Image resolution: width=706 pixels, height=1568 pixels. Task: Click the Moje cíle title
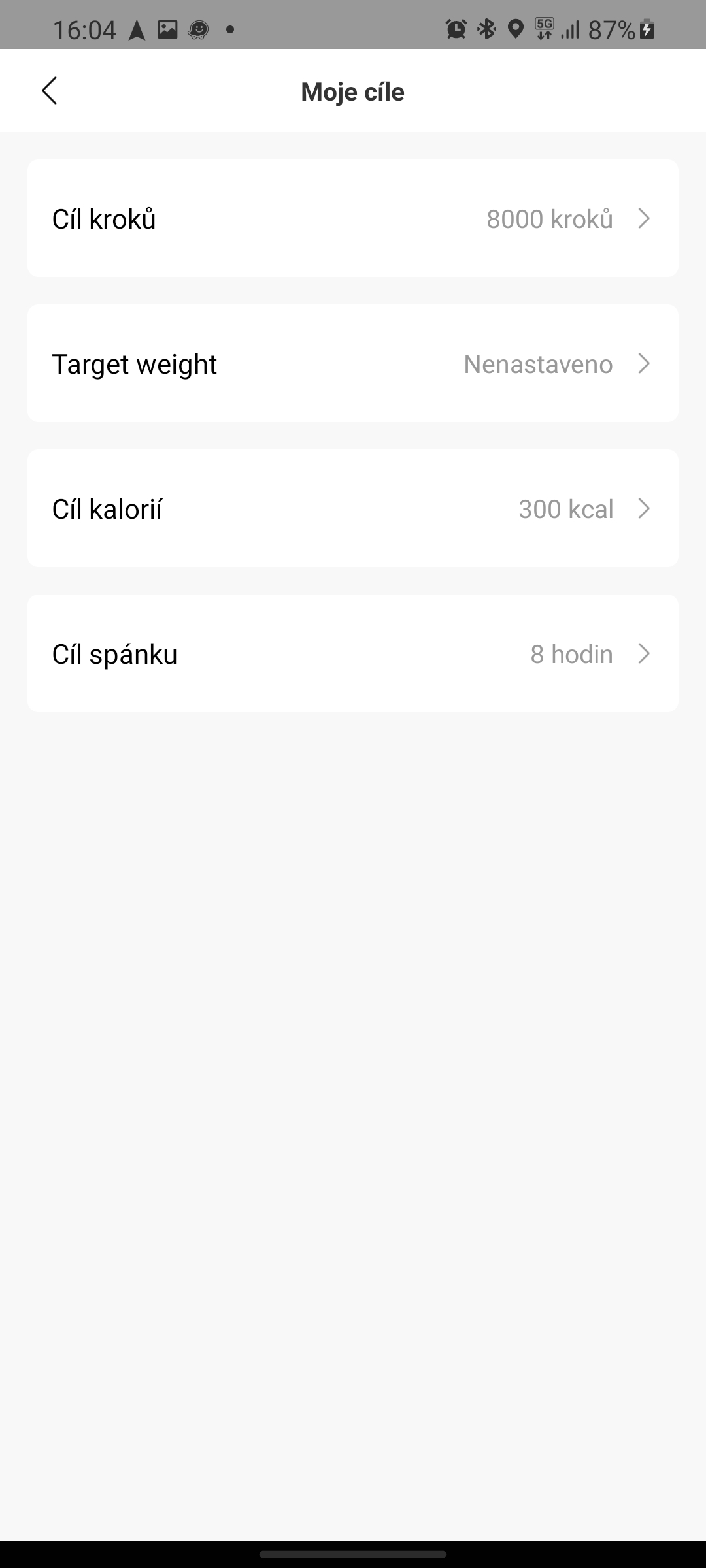[x=352, y=91]
